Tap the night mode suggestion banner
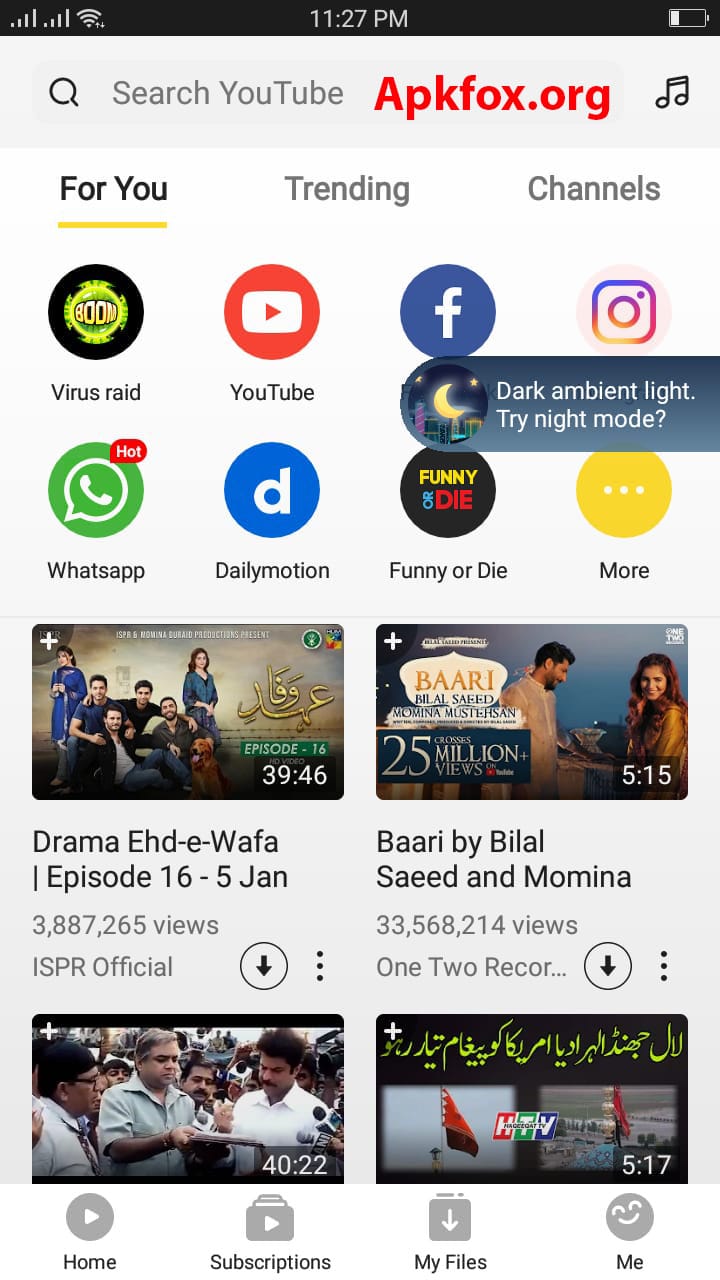Screen dimensions: 720x1280 [x=560, y=404]
